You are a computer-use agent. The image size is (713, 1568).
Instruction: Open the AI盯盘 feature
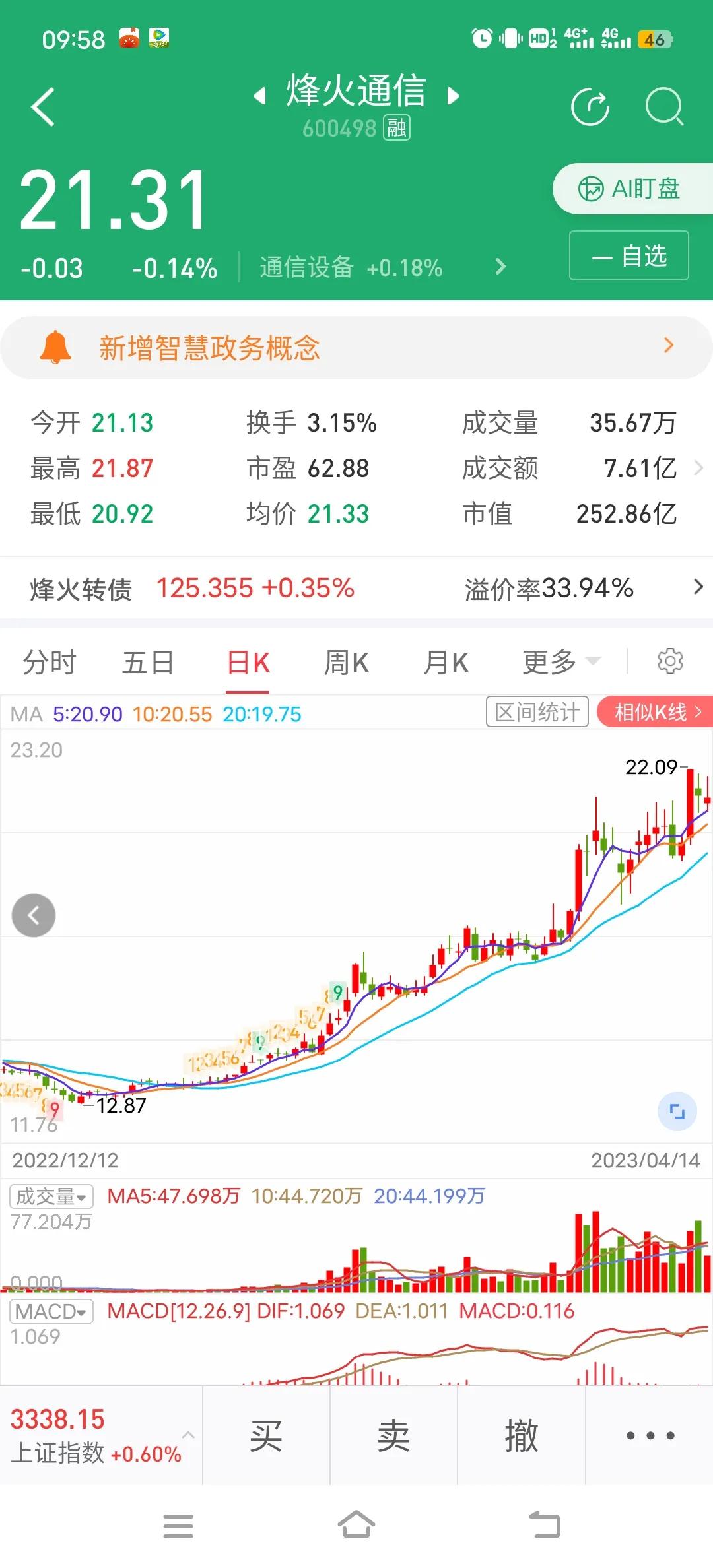[x=632, y=189]
